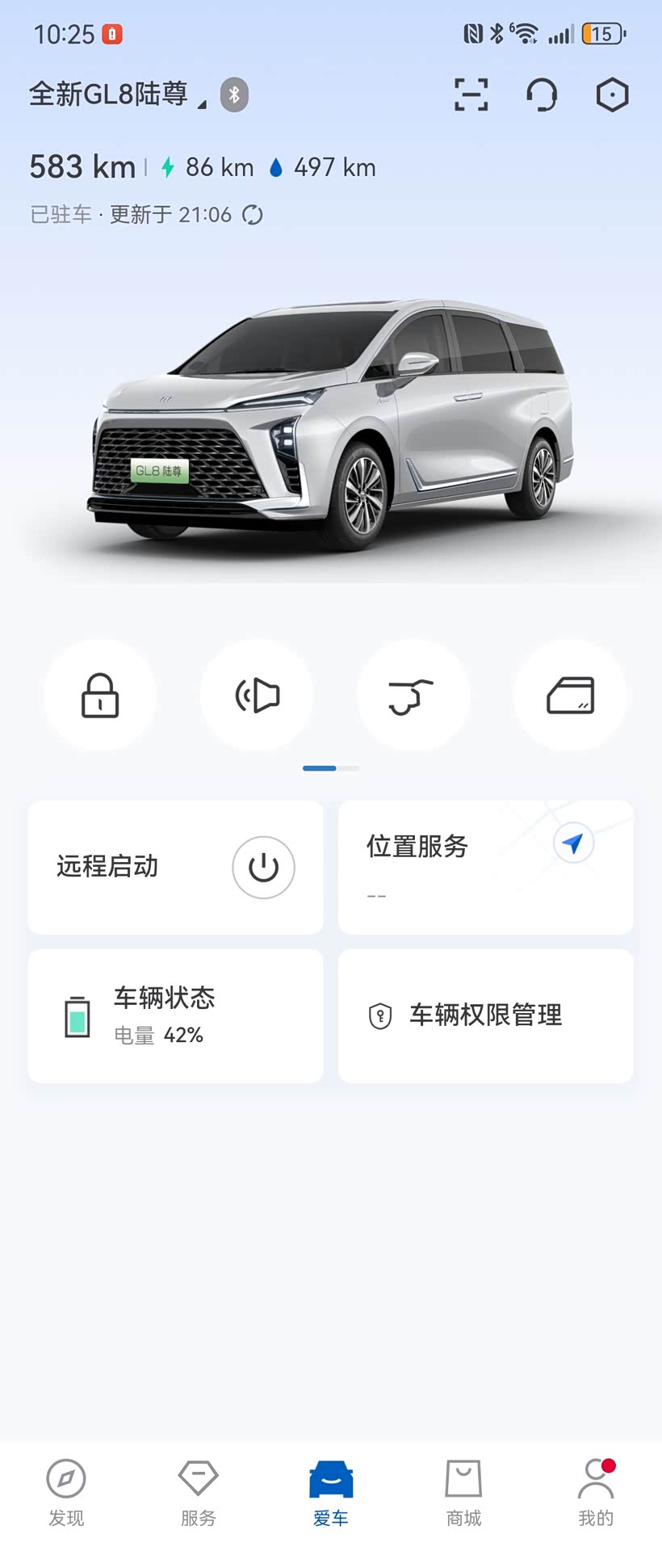
Task: Tap the lock door control
Action: click(100, 696)
